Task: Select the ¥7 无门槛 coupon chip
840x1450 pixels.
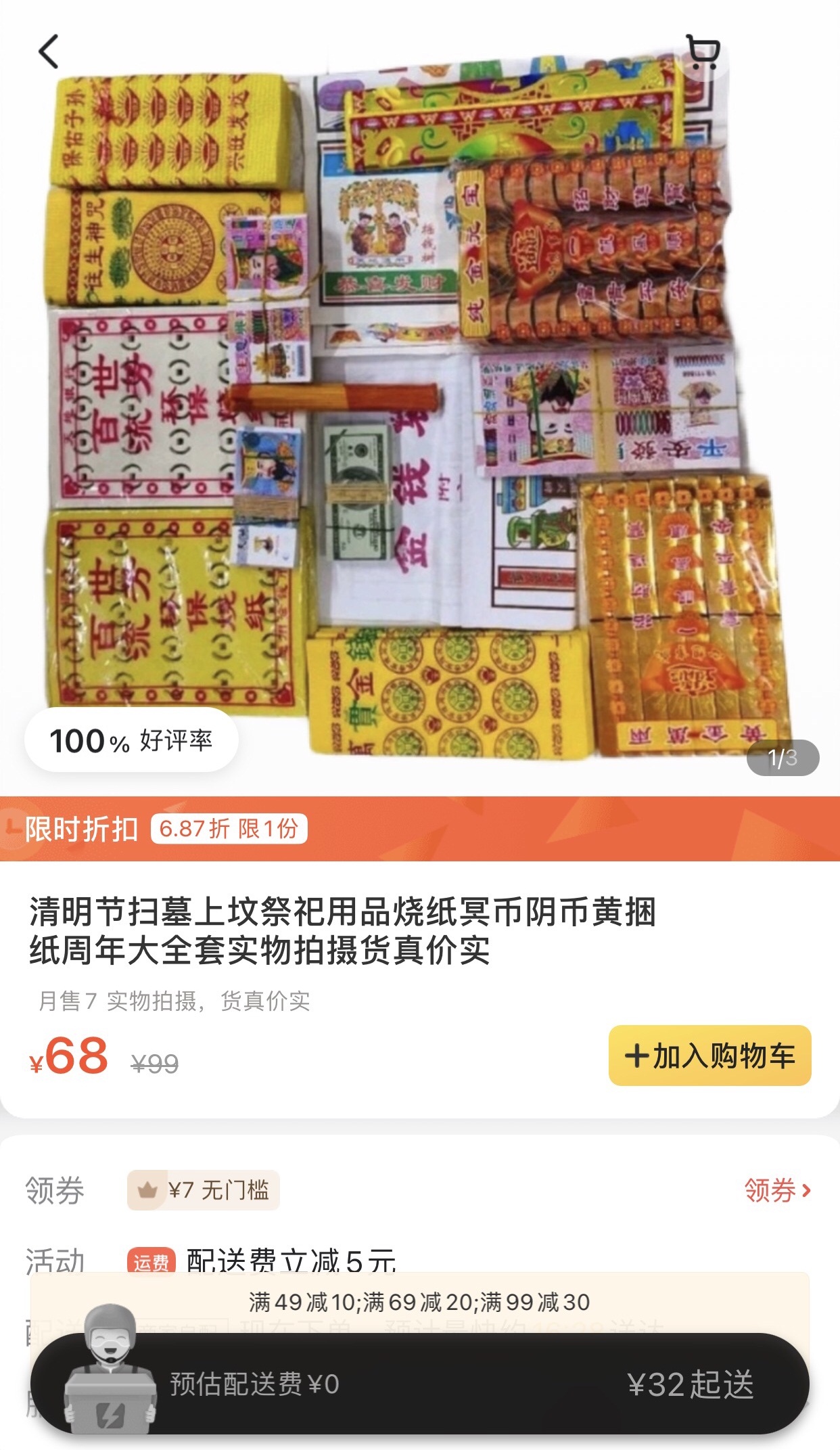Action: pos(204,1190)
